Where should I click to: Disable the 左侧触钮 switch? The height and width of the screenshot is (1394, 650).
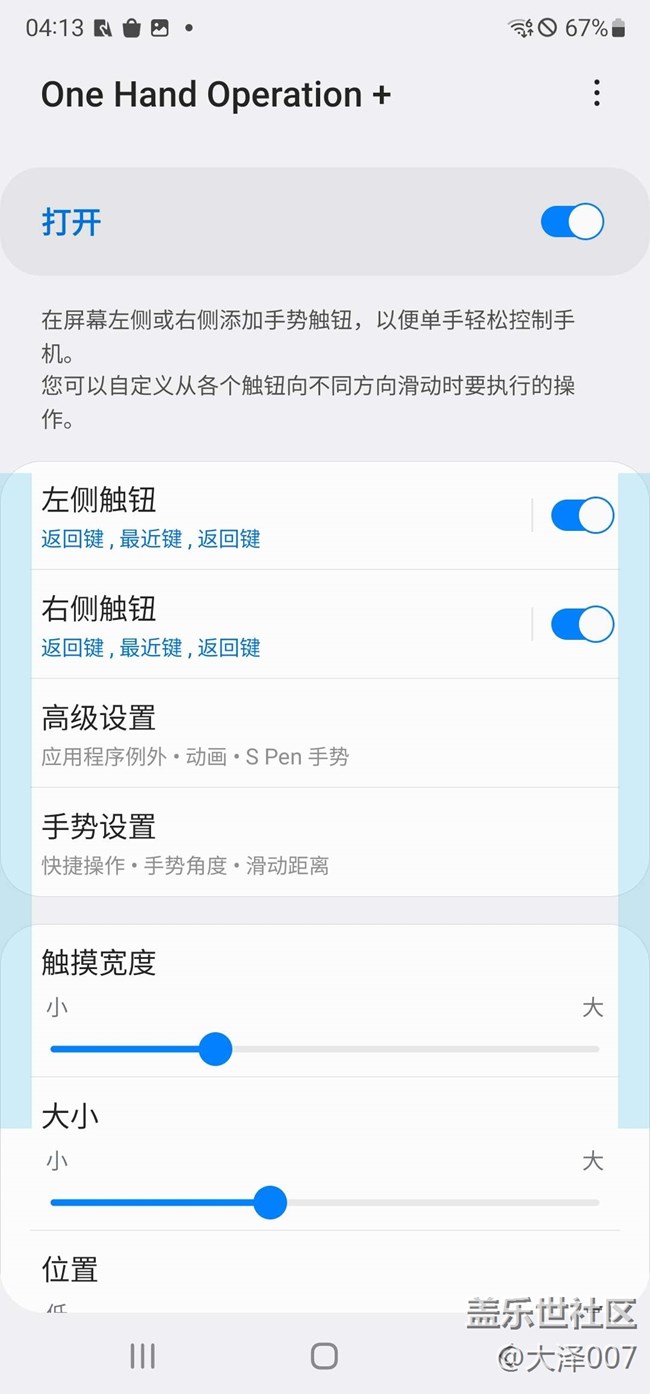pos(582,515)
